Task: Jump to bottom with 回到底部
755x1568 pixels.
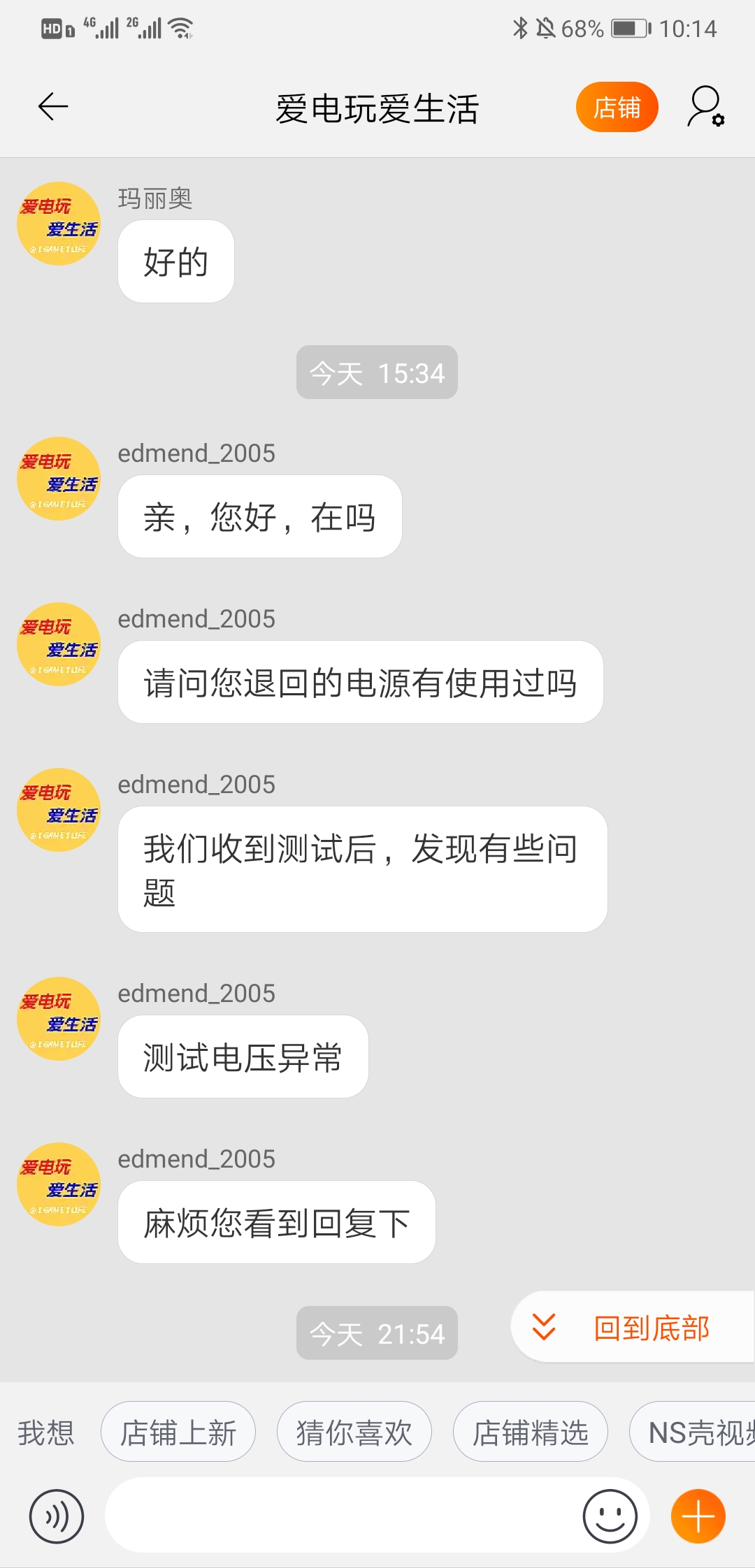Action: click(633, 1327)
